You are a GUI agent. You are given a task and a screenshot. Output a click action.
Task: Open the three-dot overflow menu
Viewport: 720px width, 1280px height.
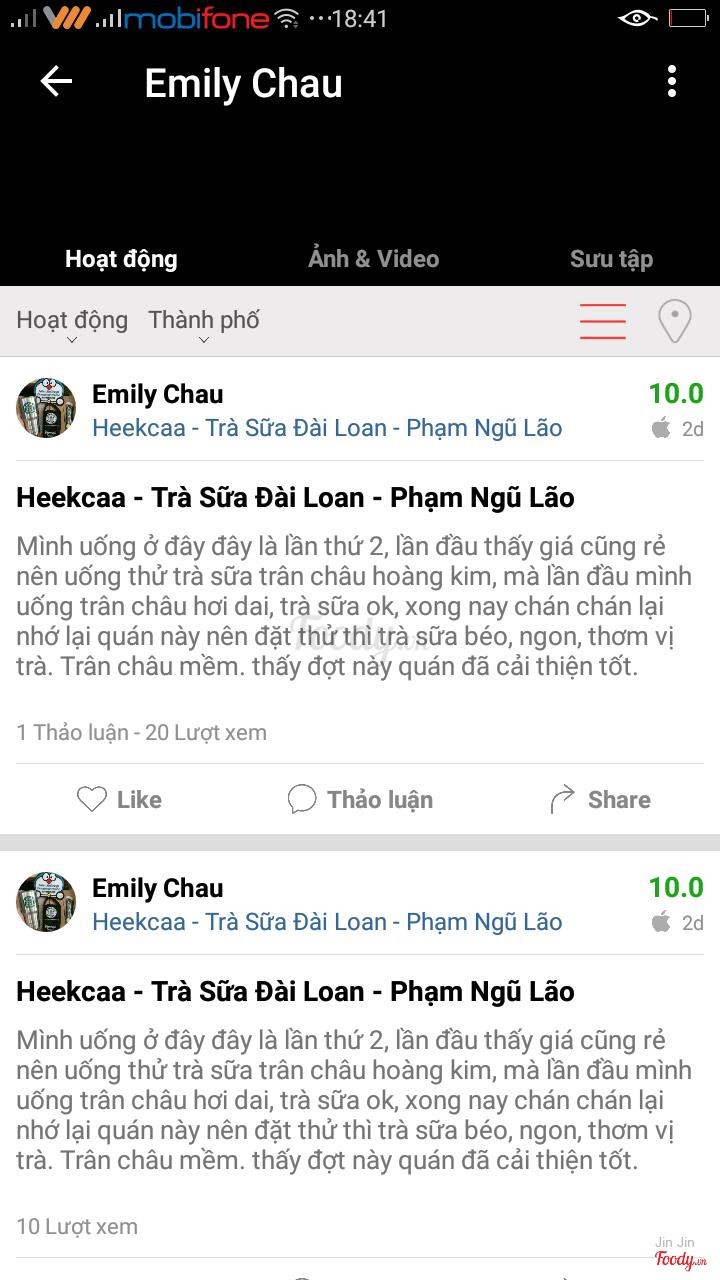click(672, 82)
